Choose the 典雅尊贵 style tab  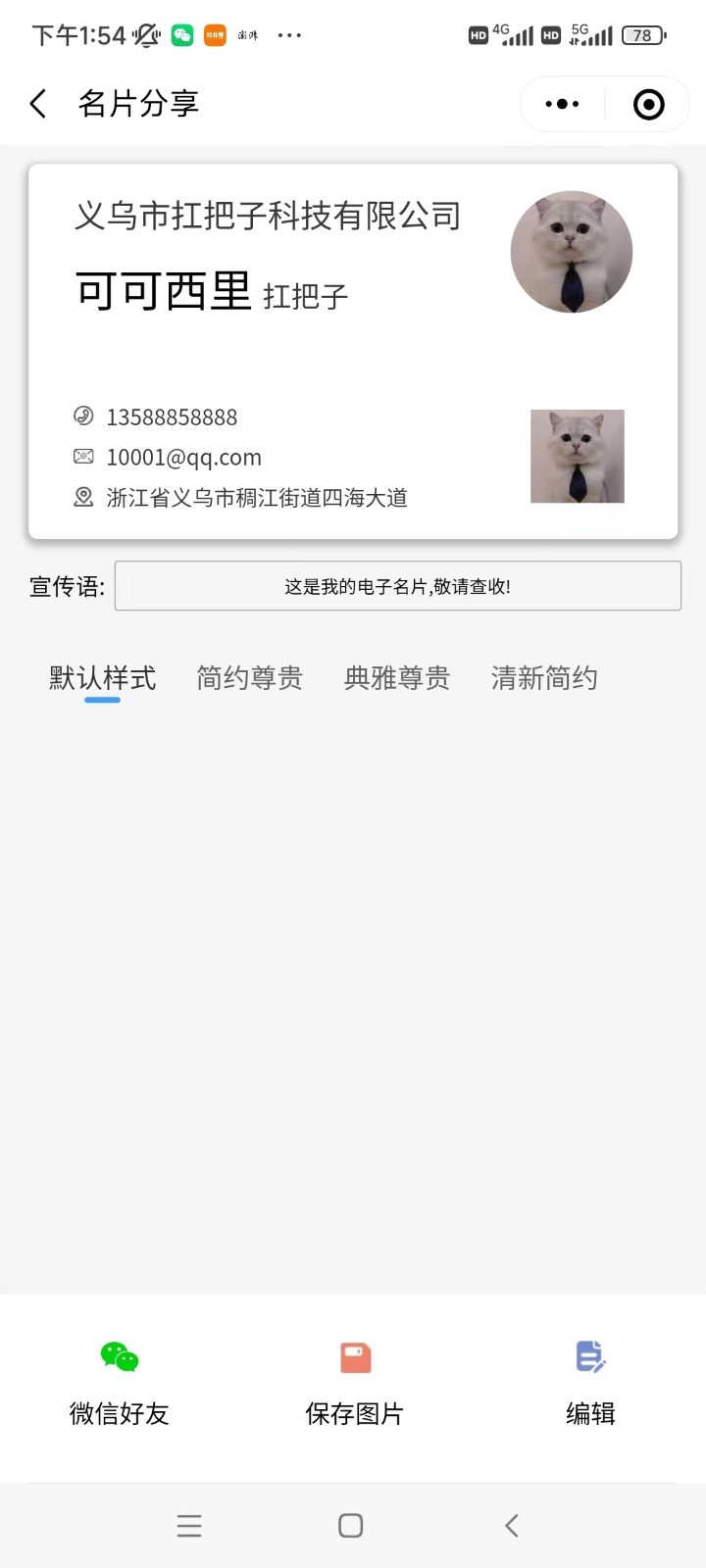tap(396, 678)
